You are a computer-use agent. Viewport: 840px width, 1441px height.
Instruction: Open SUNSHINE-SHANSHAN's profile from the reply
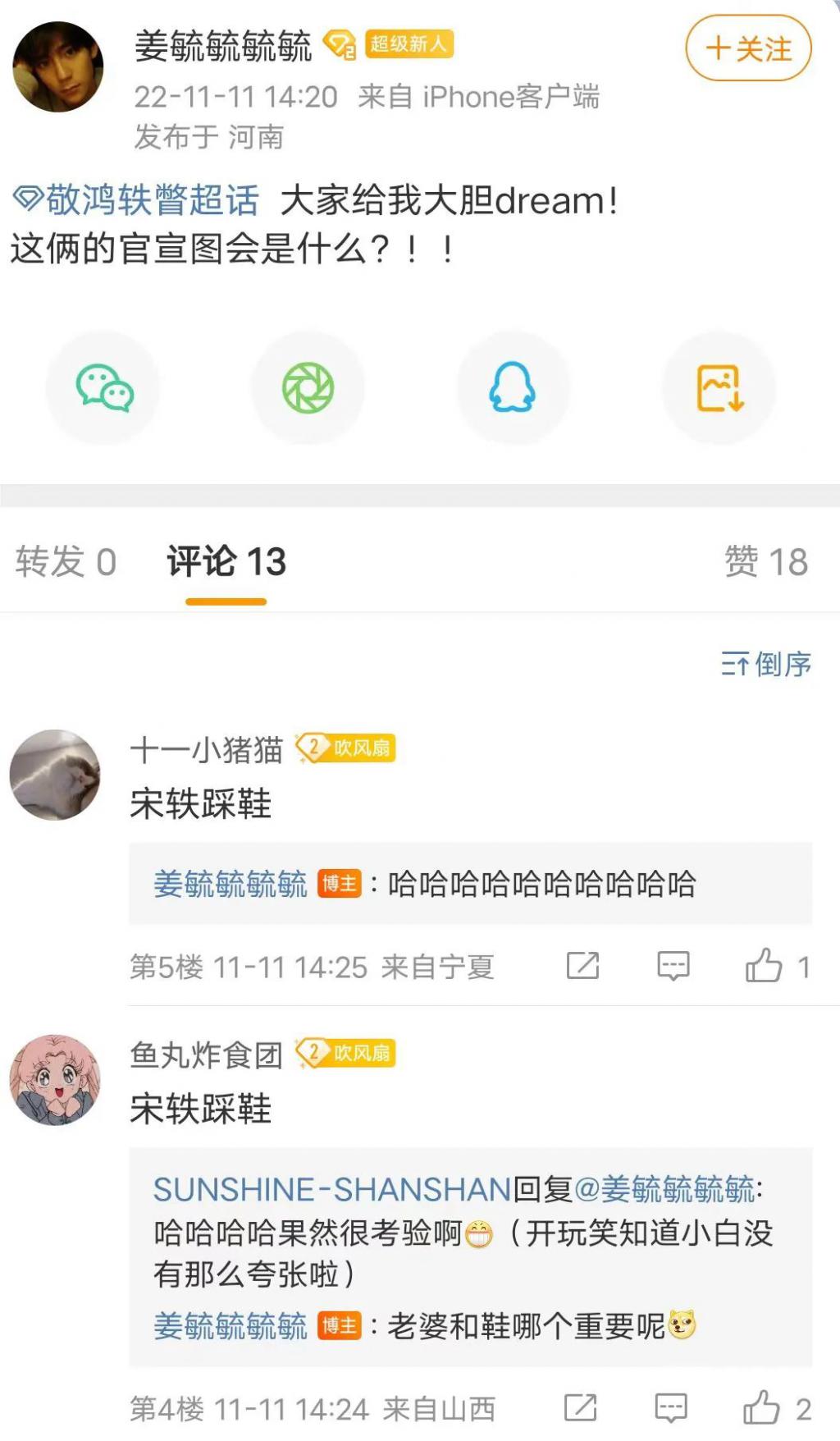[332, 1189]
